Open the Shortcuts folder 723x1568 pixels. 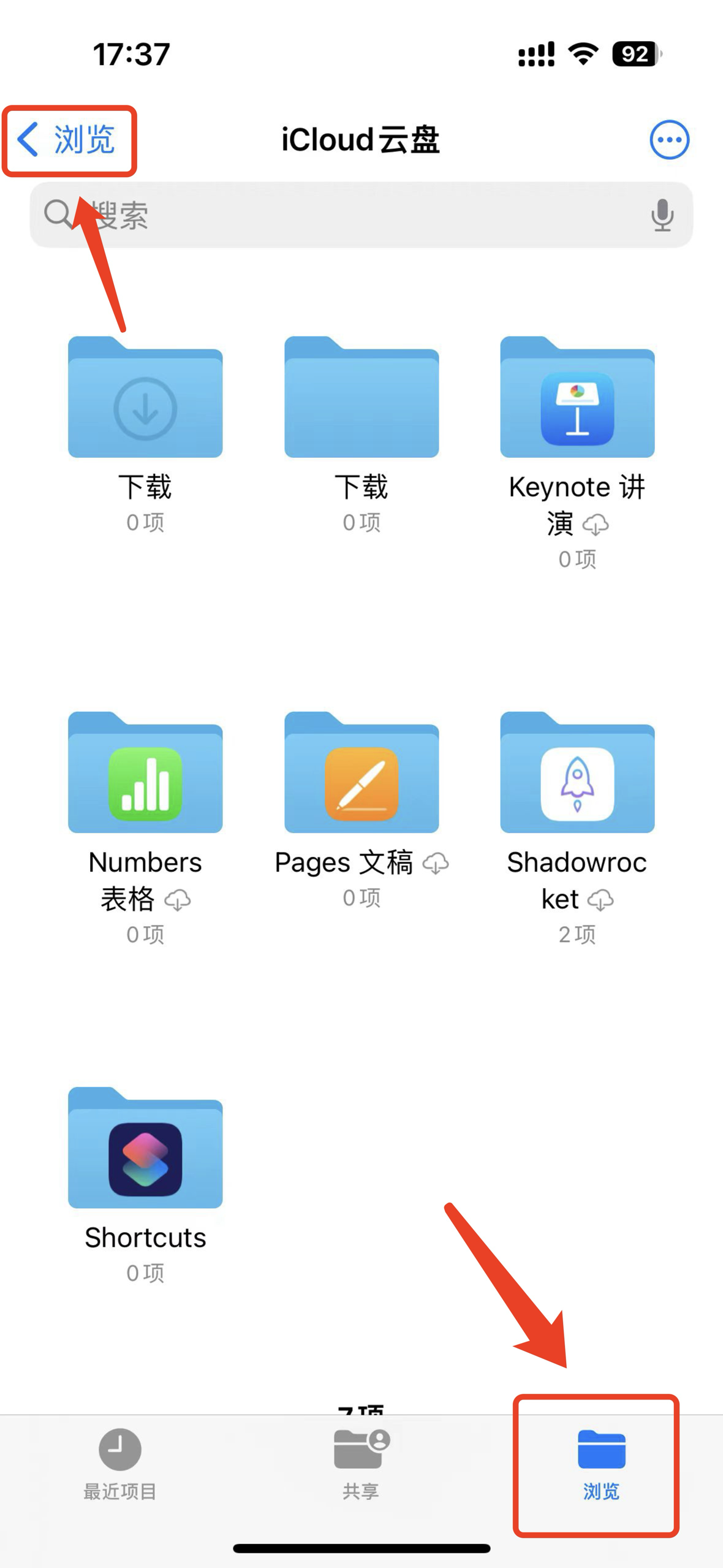(145, 1149)
